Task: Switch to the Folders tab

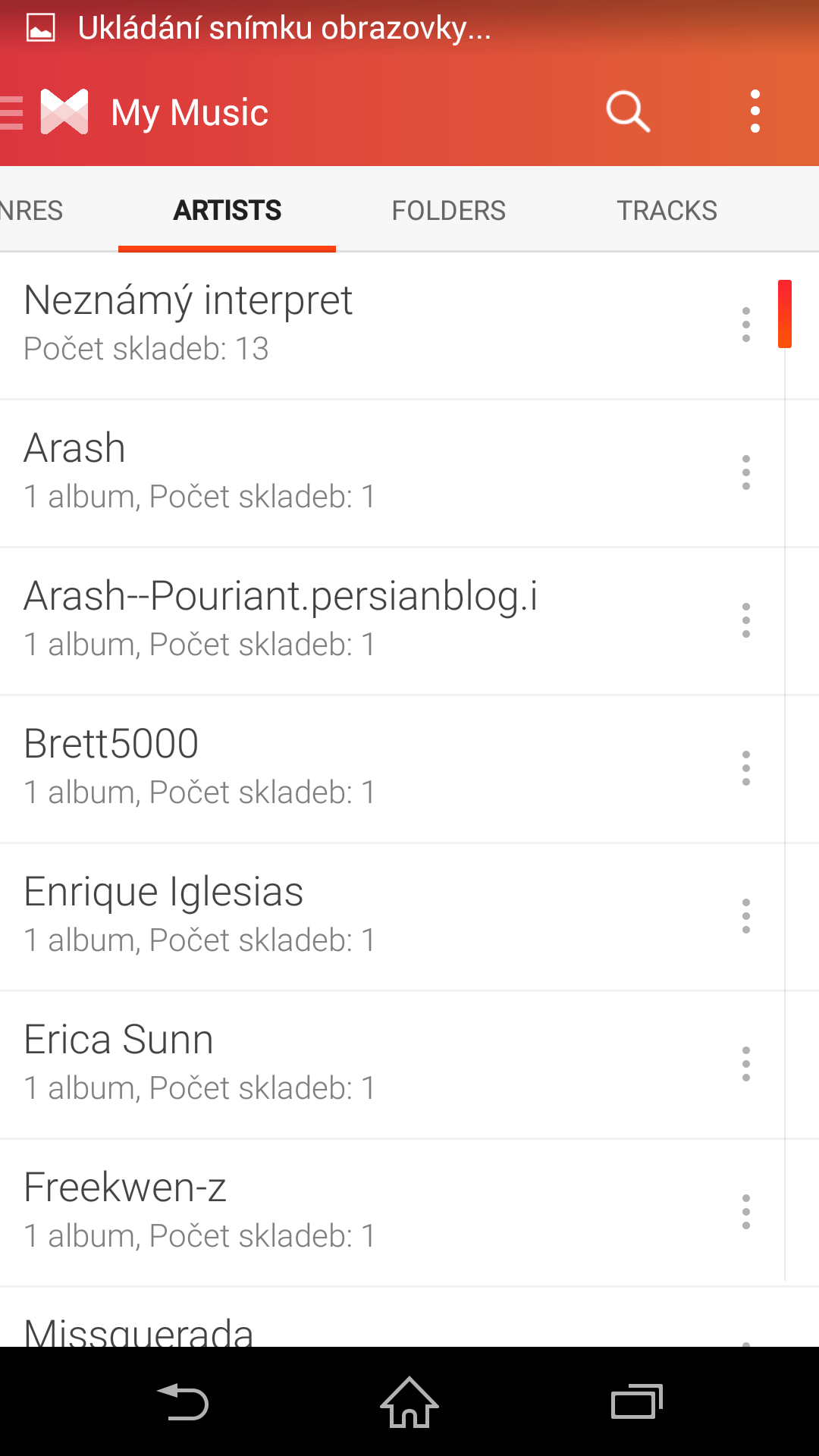Action: (x=448, y=210)
